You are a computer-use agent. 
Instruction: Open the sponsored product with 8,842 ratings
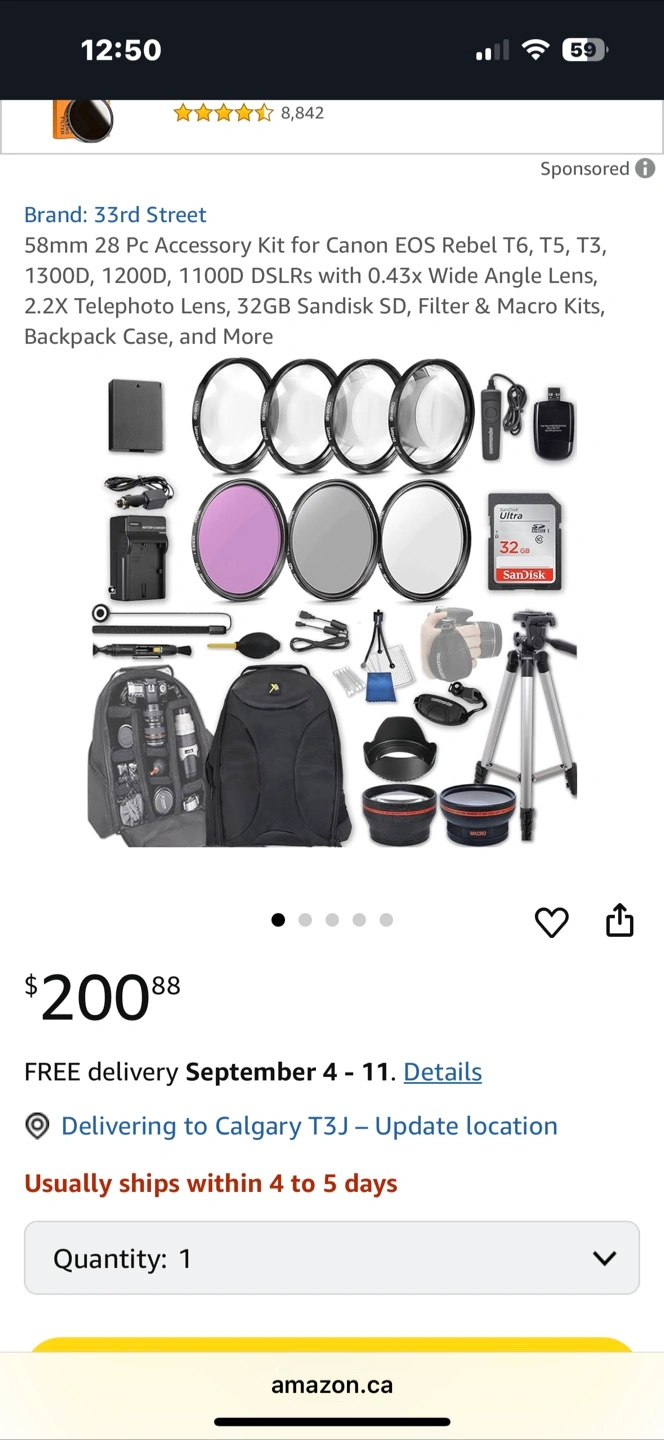tap(250, 114)
